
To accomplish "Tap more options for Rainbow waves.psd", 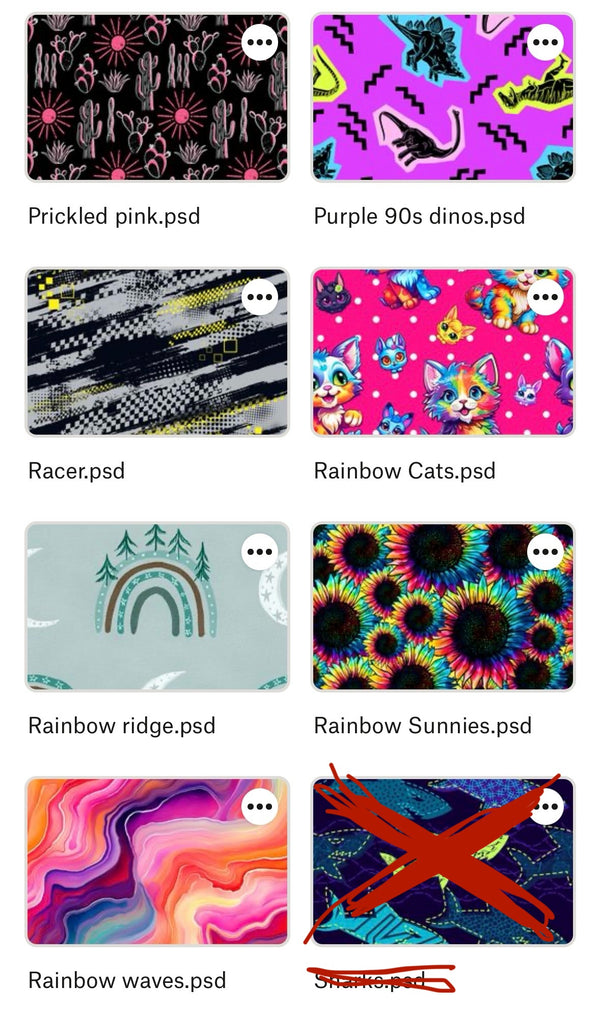I will click(x=260, y=806).
